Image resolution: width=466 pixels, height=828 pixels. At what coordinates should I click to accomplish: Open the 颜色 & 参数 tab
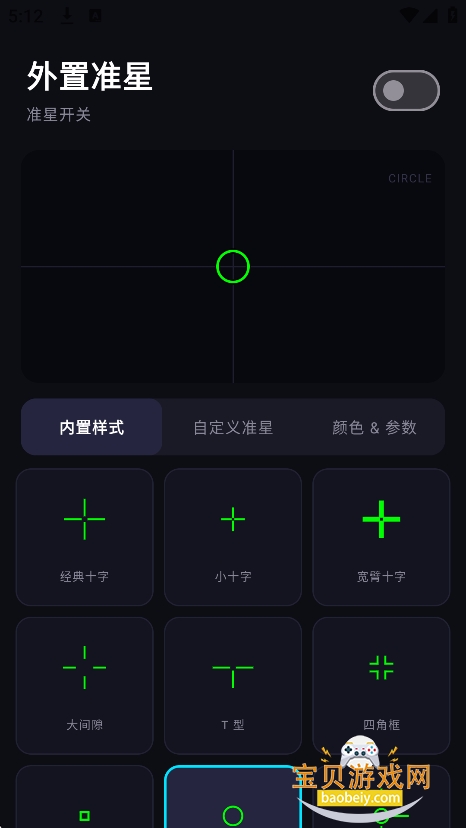coord(374,427)
